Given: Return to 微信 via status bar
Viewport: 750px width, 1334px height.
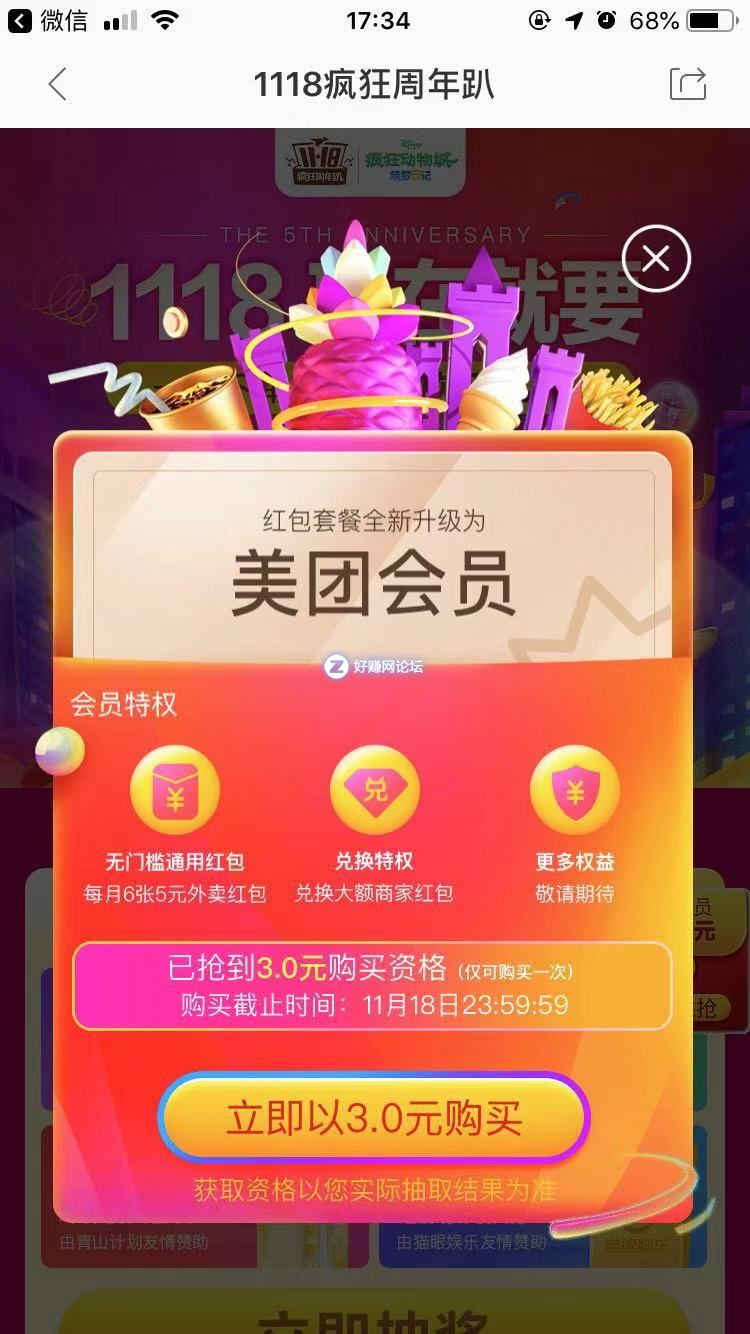Looking at the screenshot, I should (x=47, y=20).
